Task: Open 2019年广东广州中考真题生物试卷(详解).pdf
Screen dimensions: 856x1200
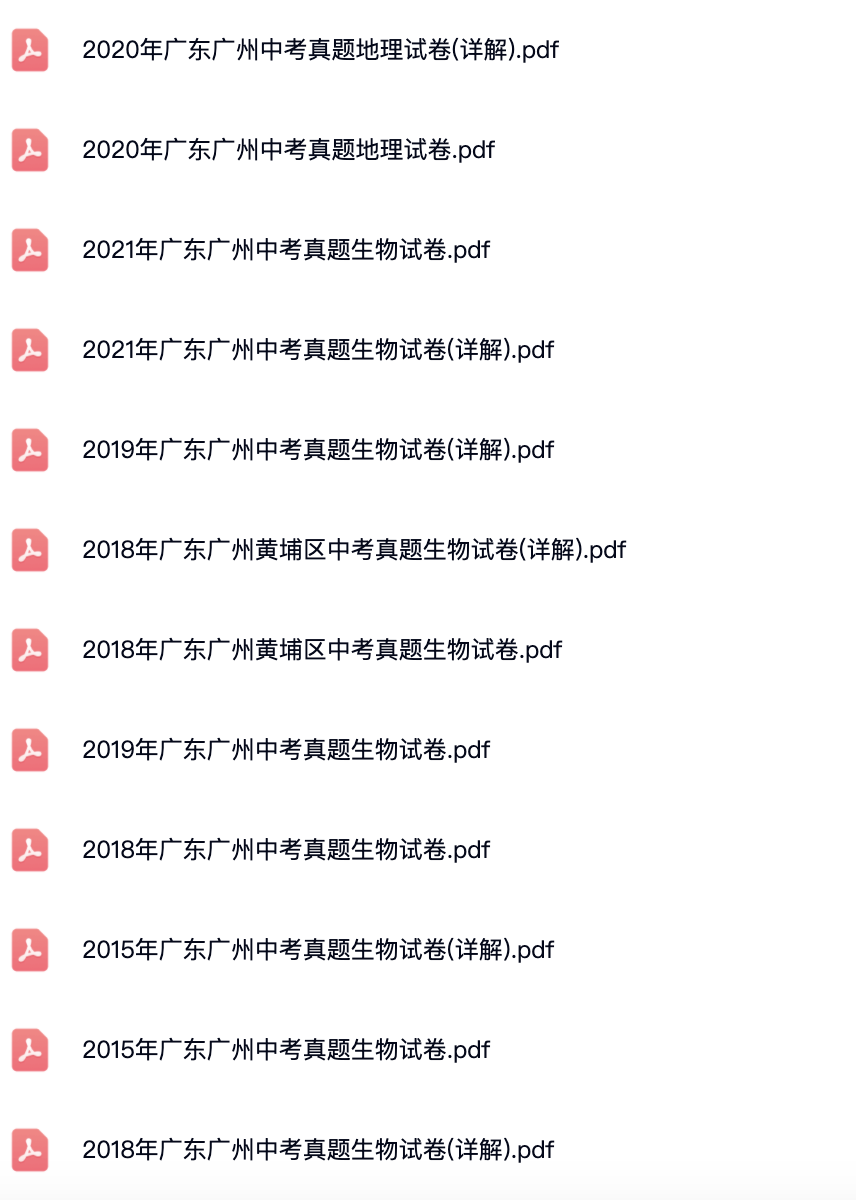Action: [318, 450]
